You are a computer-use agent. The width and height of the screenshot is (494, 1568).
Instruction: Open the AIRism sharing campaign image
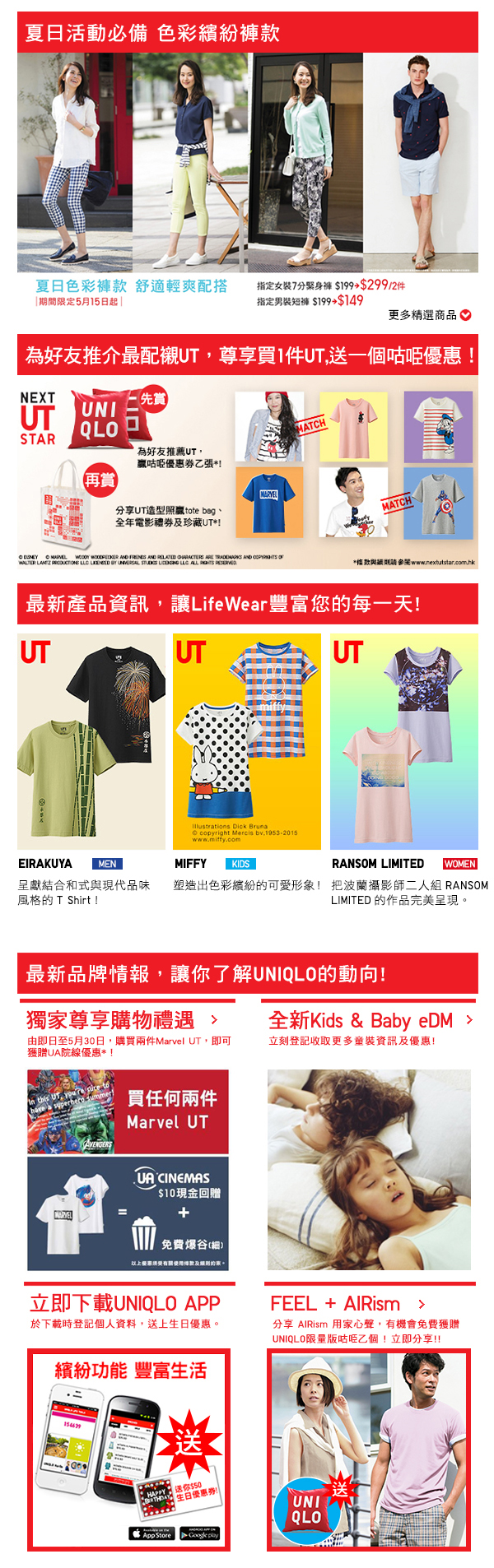(369, 1450)
